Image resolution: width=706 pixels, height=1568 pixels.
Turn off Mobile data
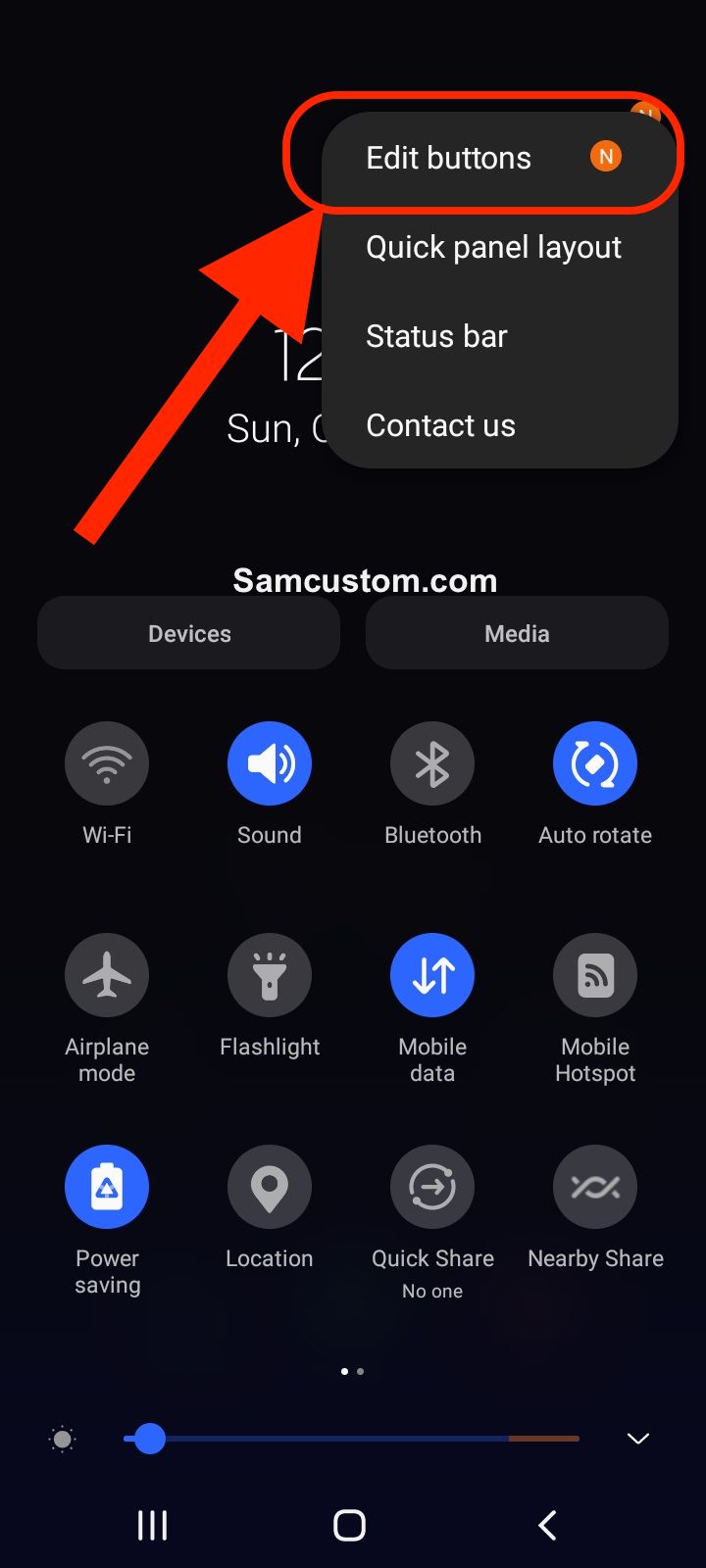point(432,975)
